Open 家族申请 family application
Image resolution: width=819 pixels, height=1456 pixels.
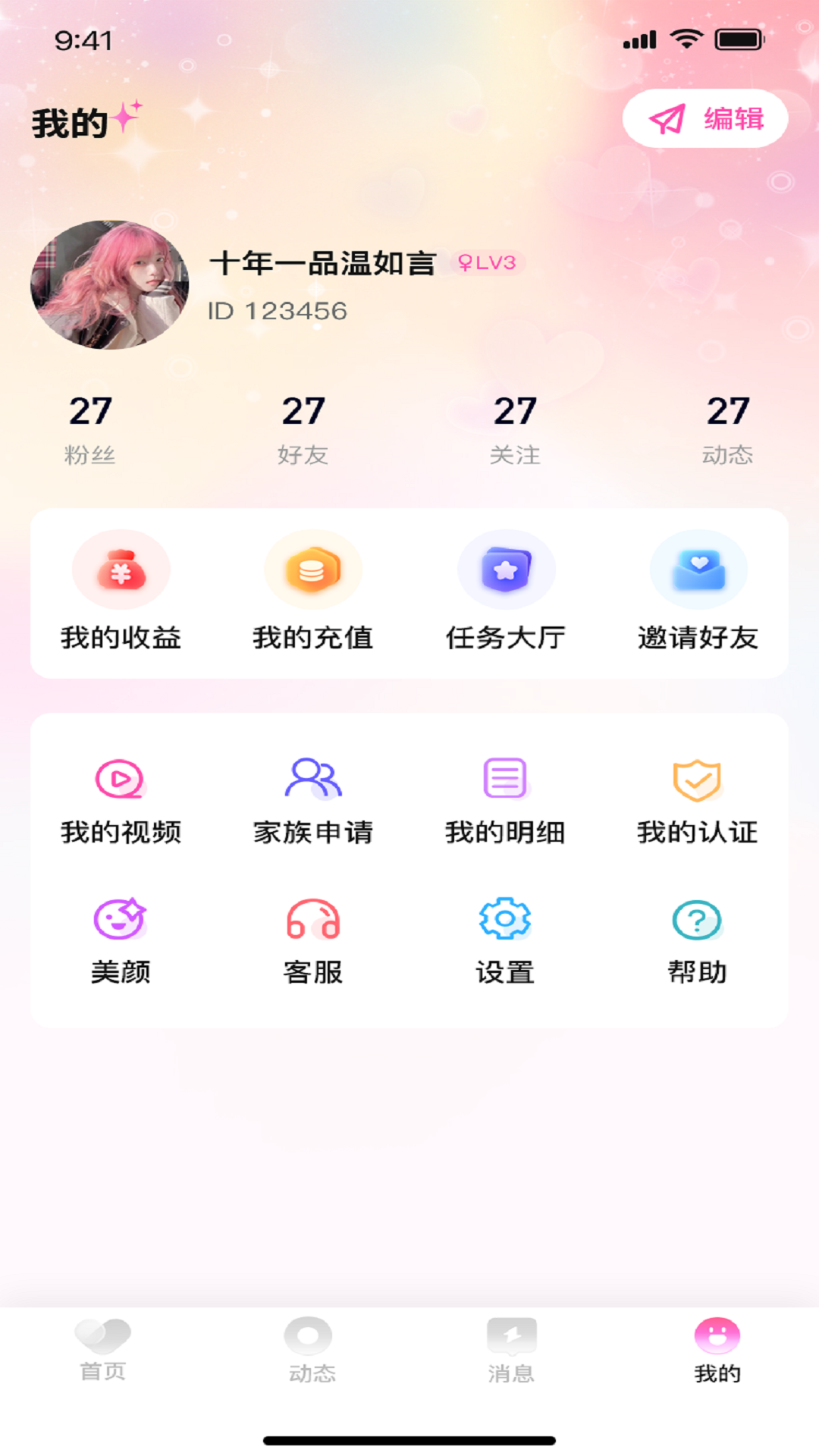pos(313,800)
